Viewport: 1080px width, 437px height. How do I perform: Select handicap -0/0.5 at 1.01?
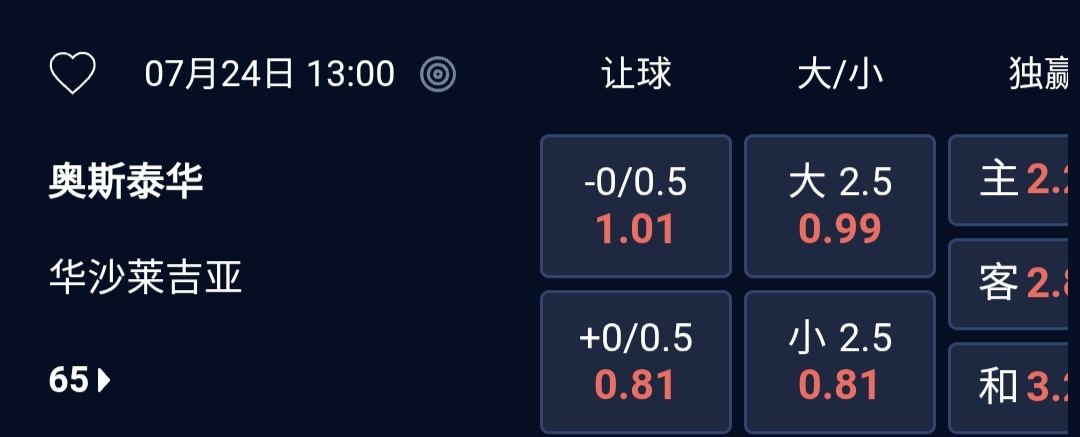635,206
